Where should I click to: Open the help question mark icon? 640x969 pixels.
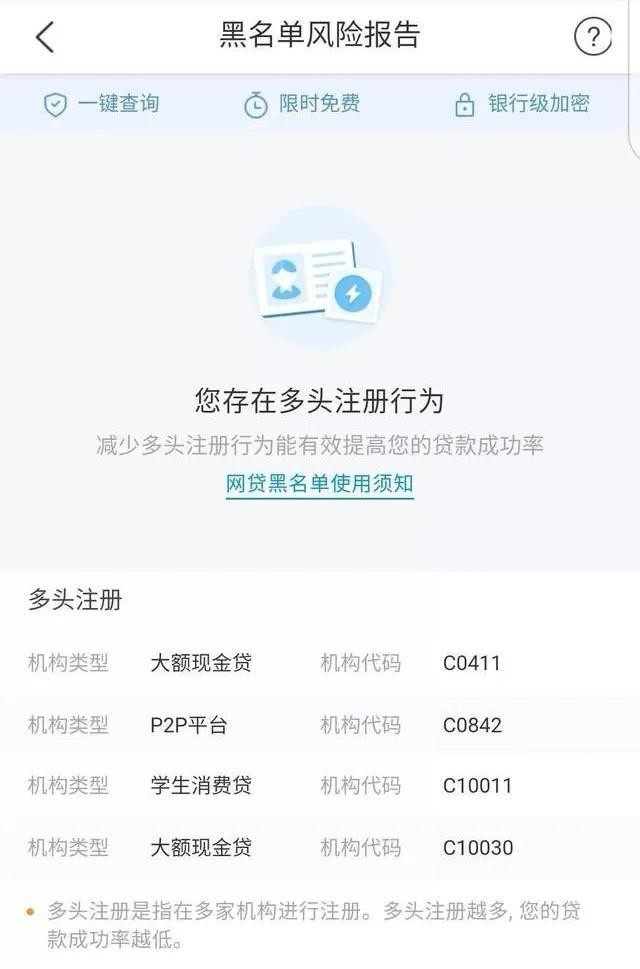tap(592, 38)
